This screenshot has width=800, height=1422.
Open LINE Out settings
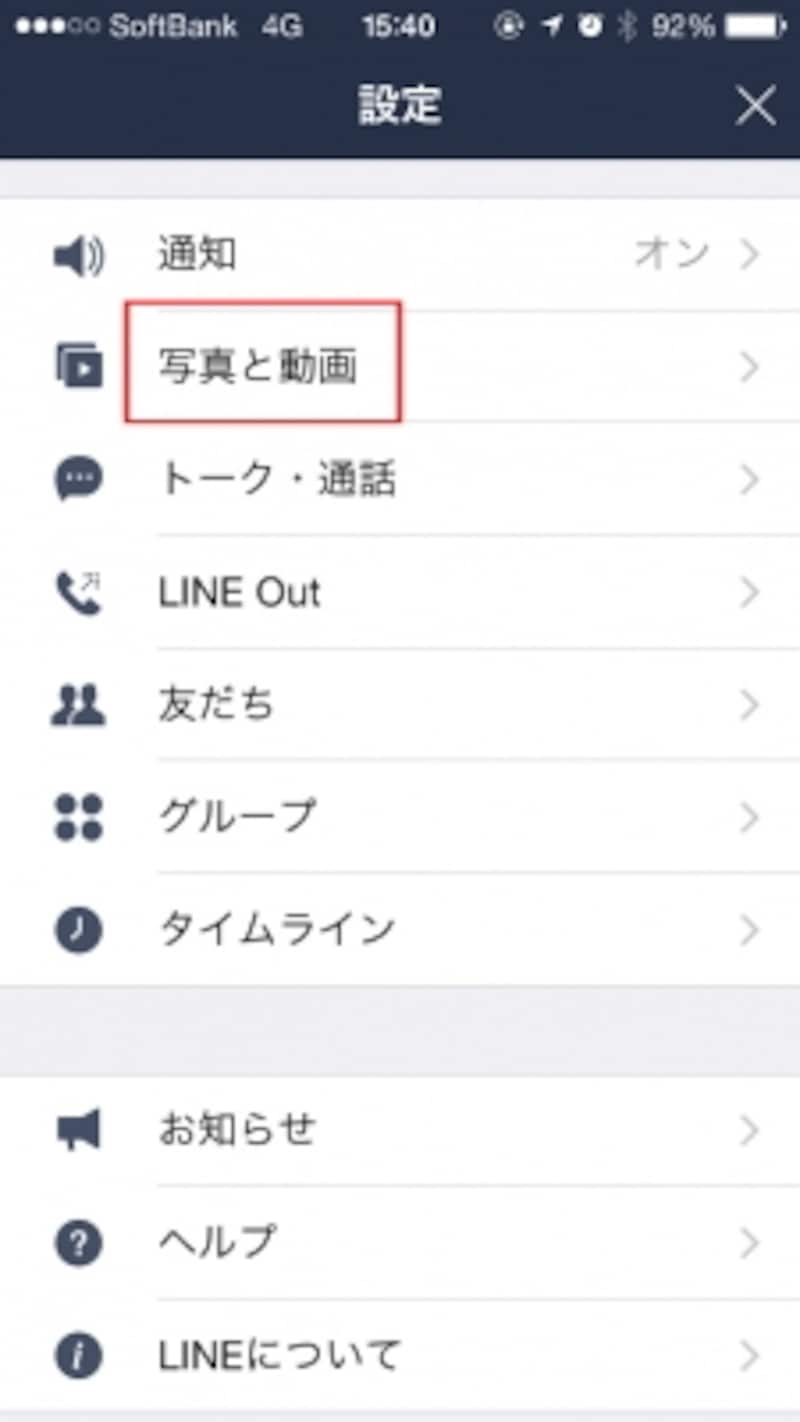400,593
